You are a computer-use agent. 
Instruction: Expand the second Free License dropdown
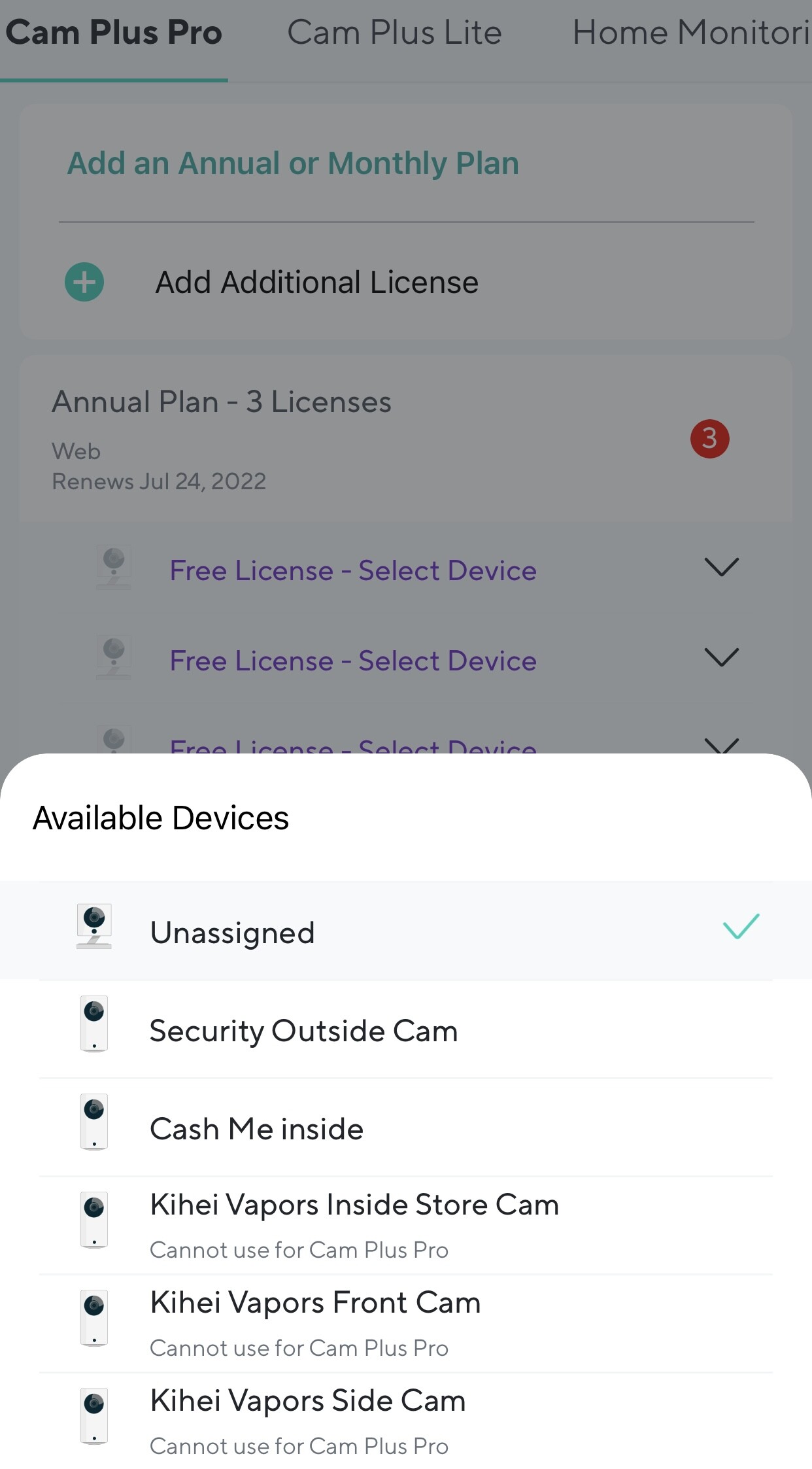pos(721,658)
